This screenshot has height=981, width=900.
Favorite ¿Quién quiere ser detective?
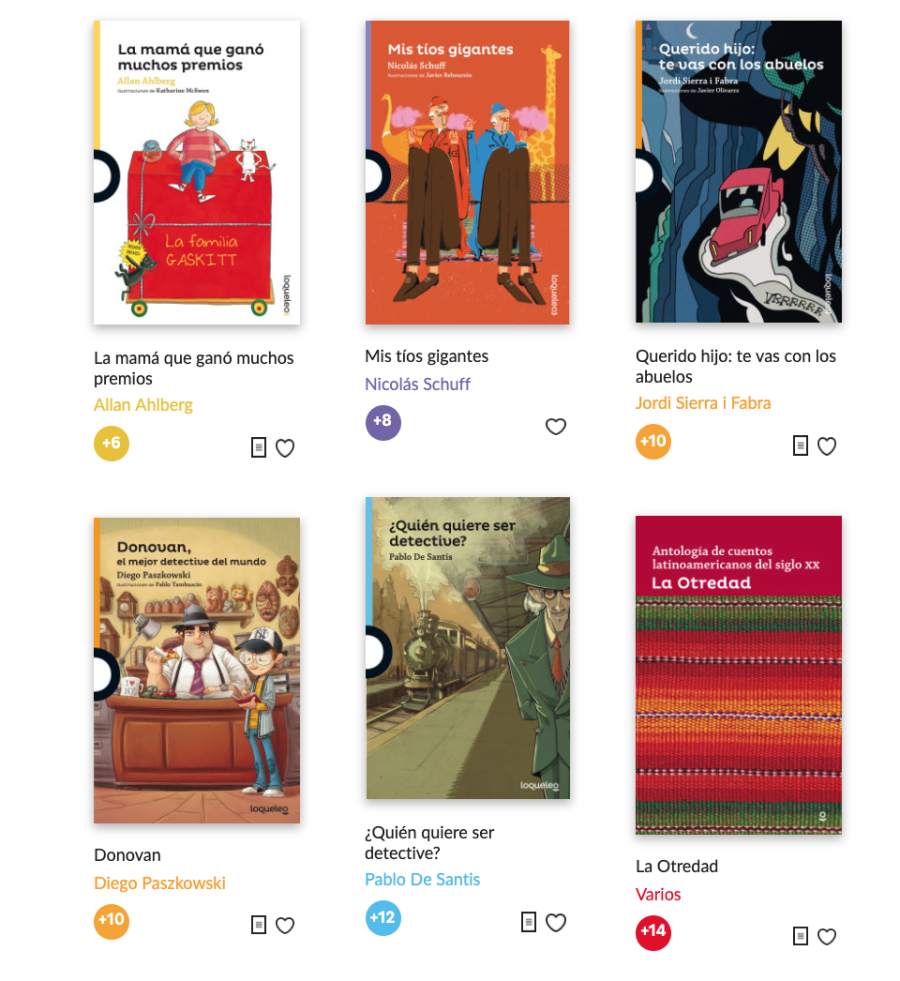pos(556,922)
